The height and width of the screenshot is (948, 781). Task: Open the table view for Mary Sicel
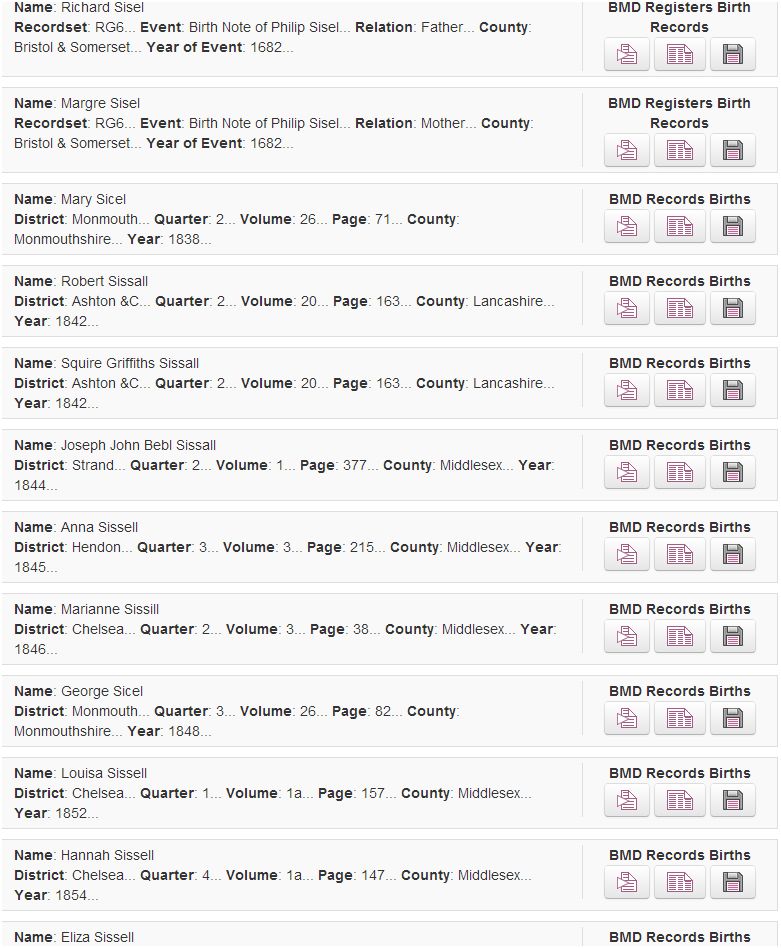coord(679,226)
